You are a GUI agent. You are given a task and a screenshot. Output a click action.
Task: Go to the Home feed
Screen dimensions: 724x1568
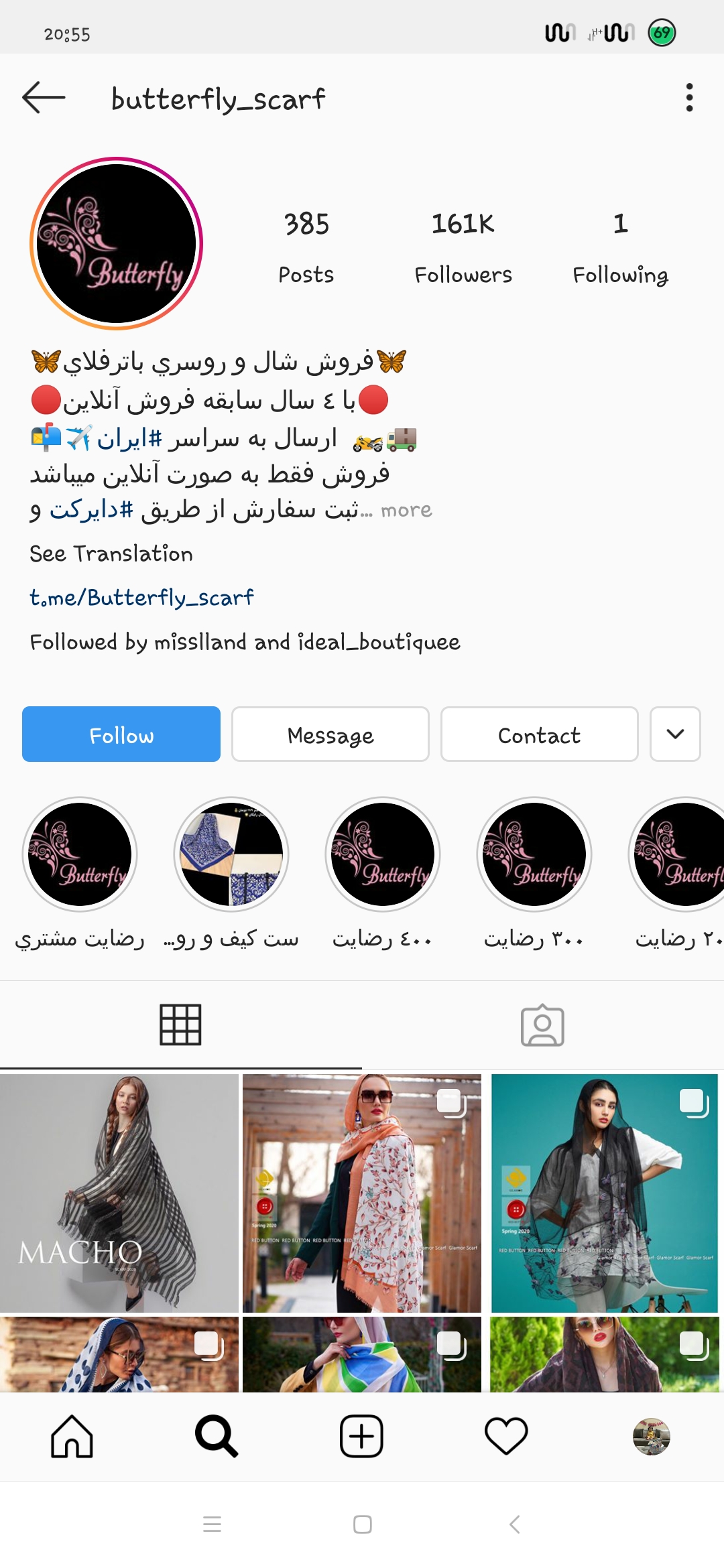[x=72, y=1437]
